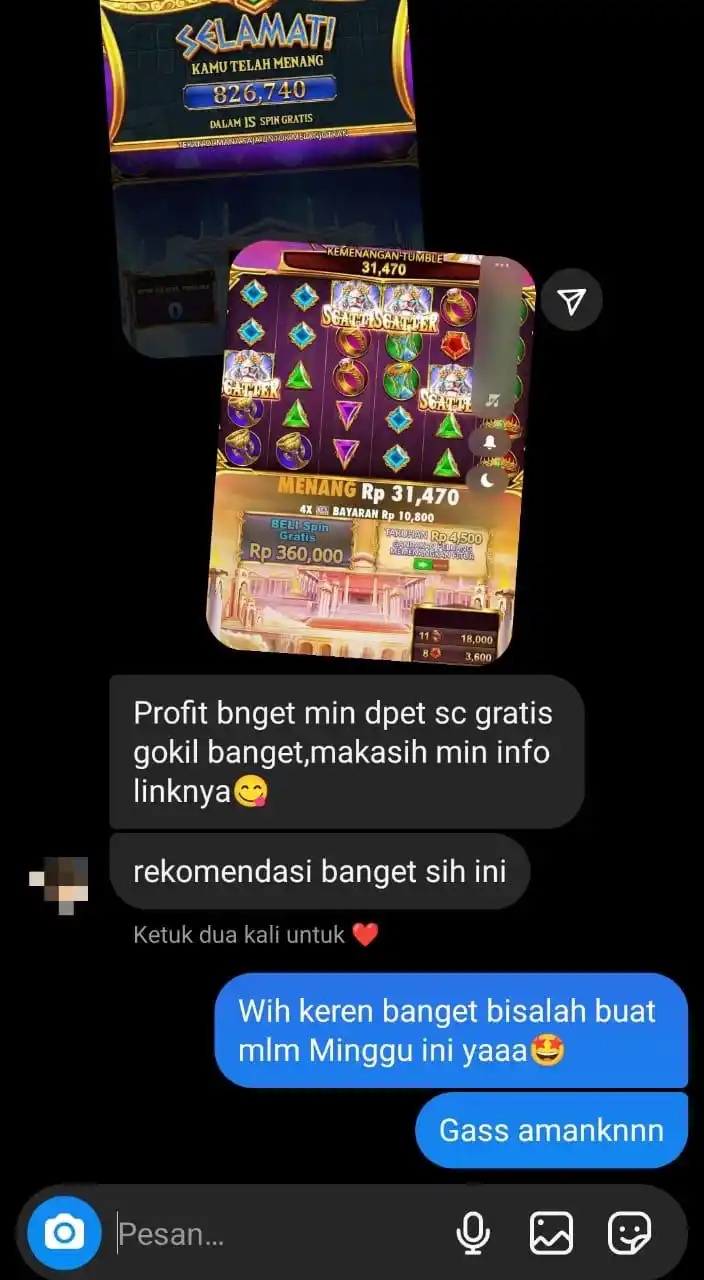Open the sender's profile picture
The height and width of the screenshot is (1280, 704).
coord(59,883)
